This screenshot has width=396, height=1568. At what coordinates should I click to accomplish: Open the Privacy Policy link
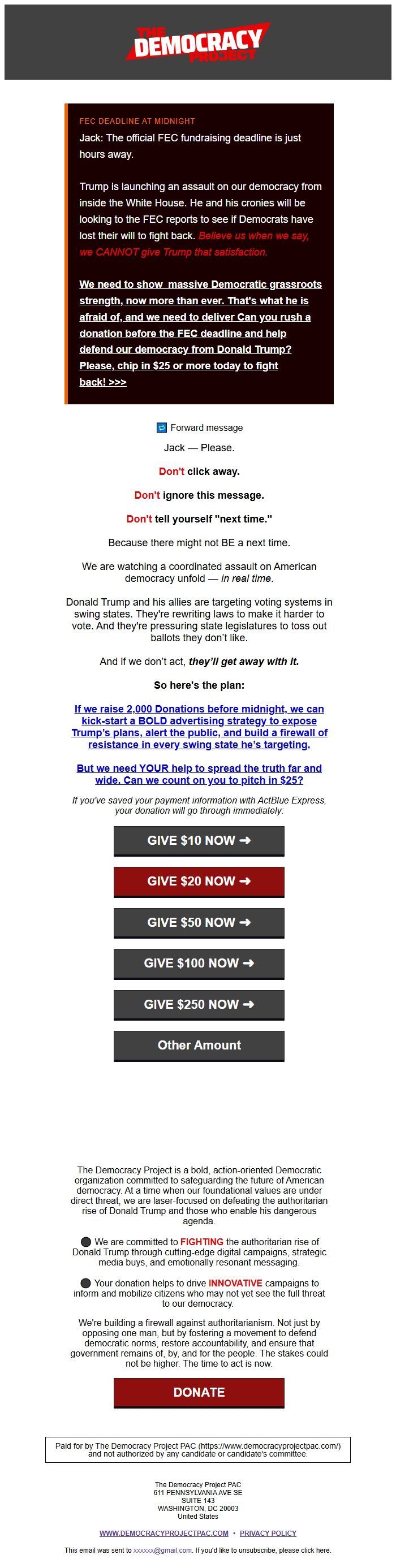pos(268,1533)
